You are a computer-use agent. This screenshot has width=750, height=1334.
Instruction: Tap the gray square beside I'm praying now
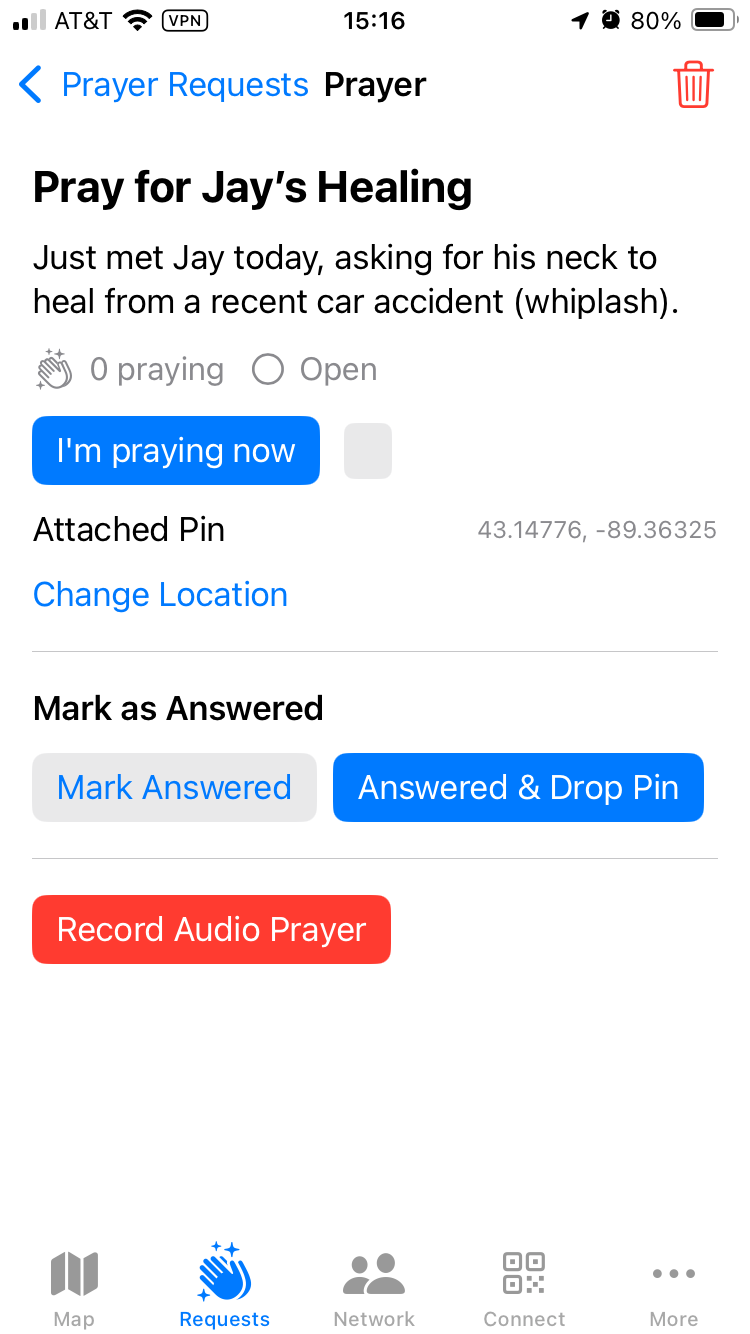click(x=368, y=451)
